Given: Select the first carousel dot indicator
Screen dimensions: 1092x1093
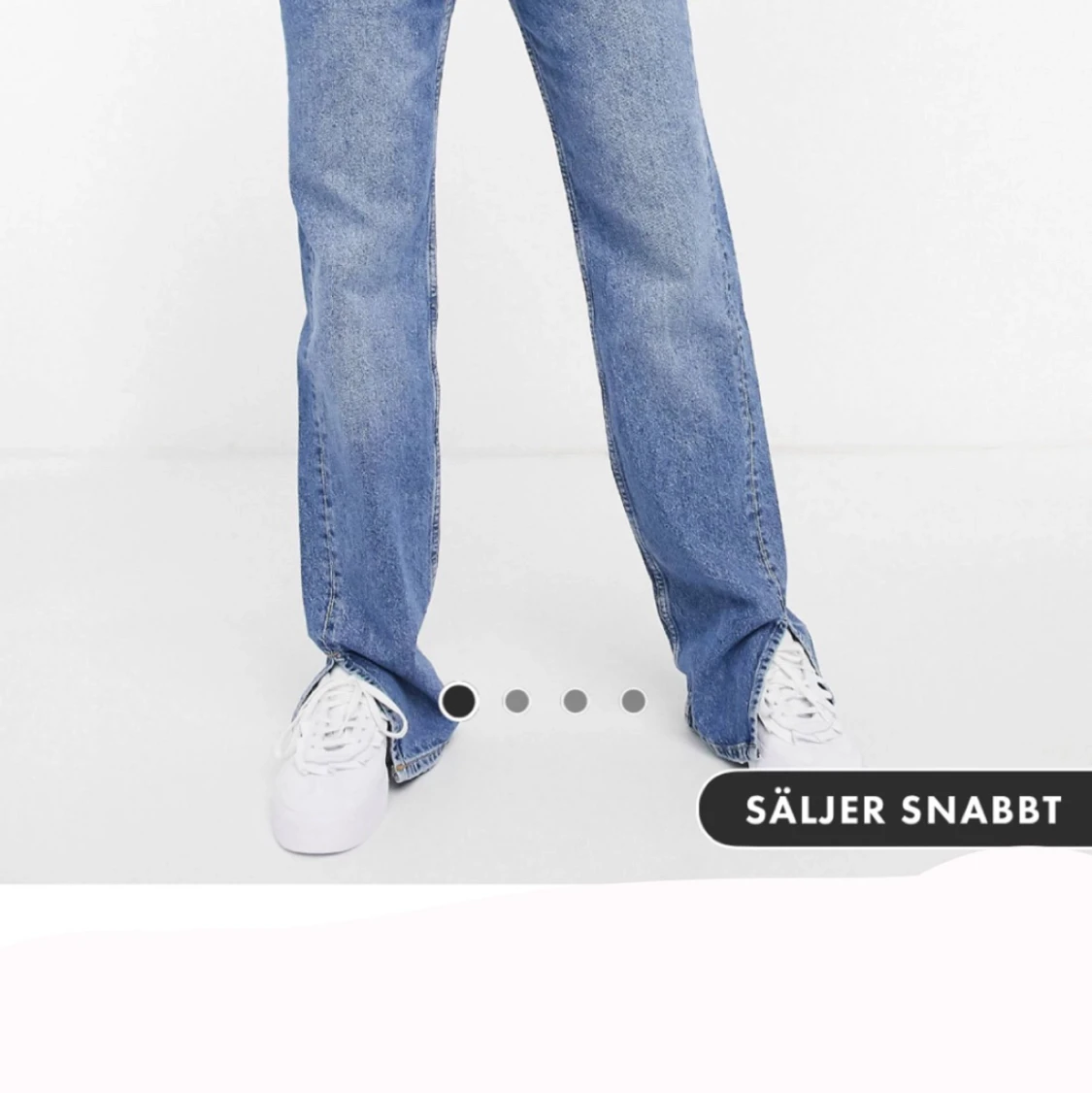Looking at the screenshot, I should (458, 701).
